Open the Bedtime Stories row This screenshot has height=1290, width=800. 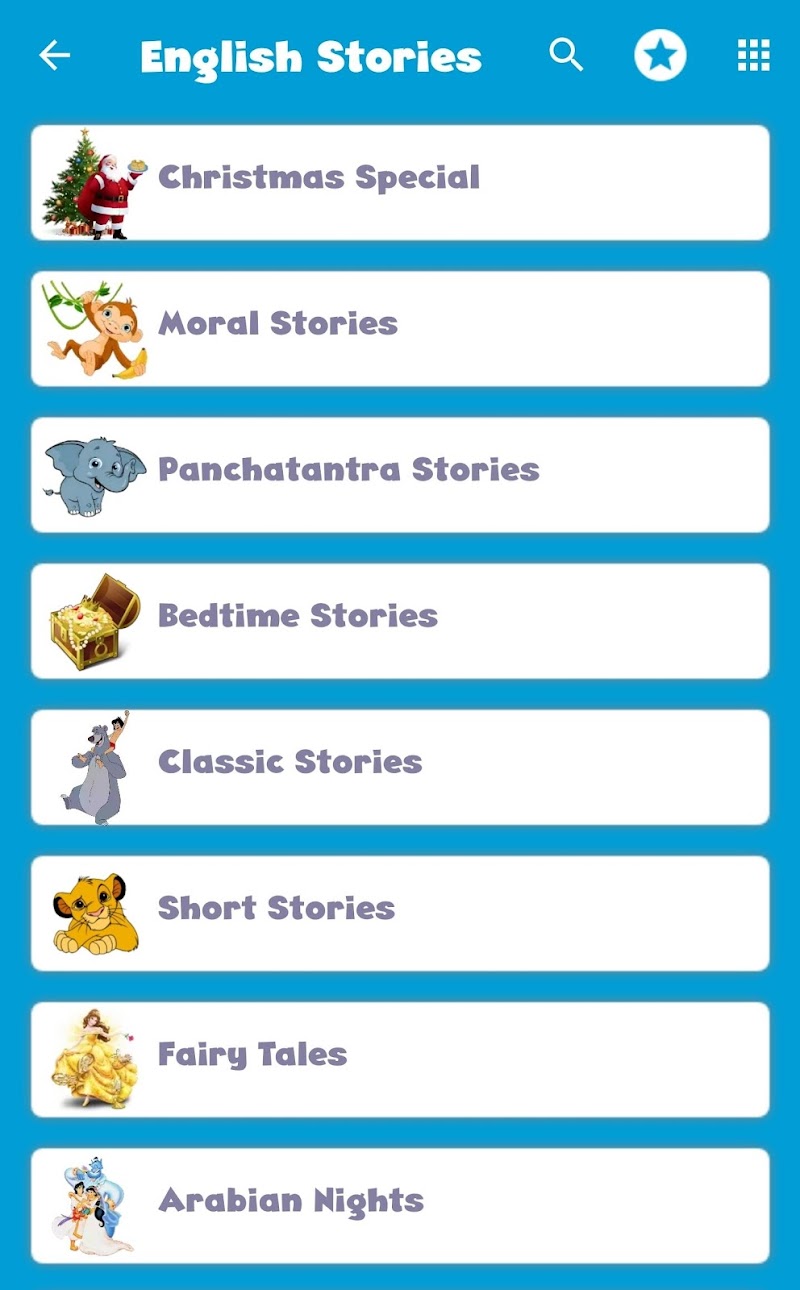(400, 620)
